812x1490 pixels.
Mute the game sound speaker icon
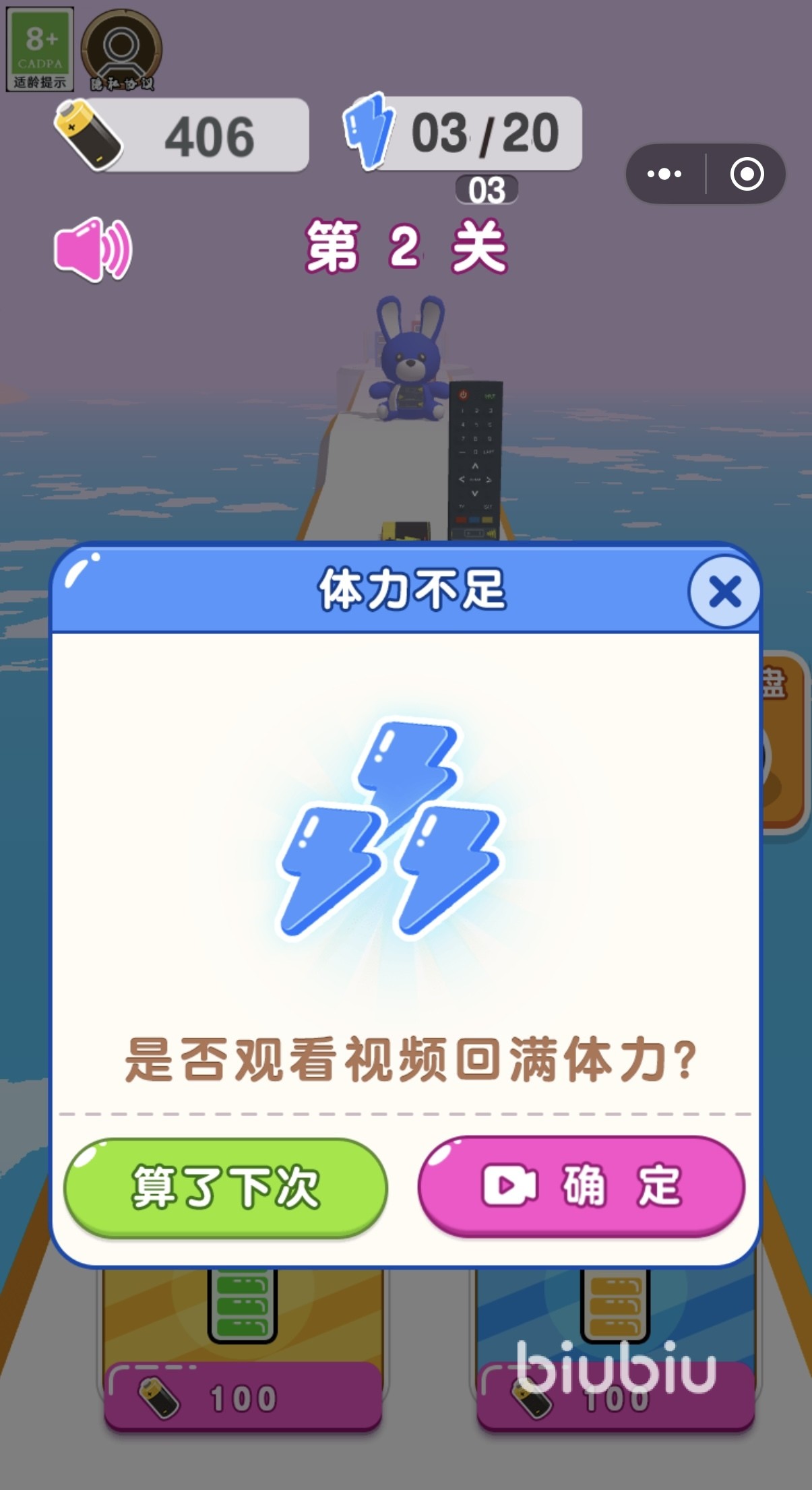(93, 249)
